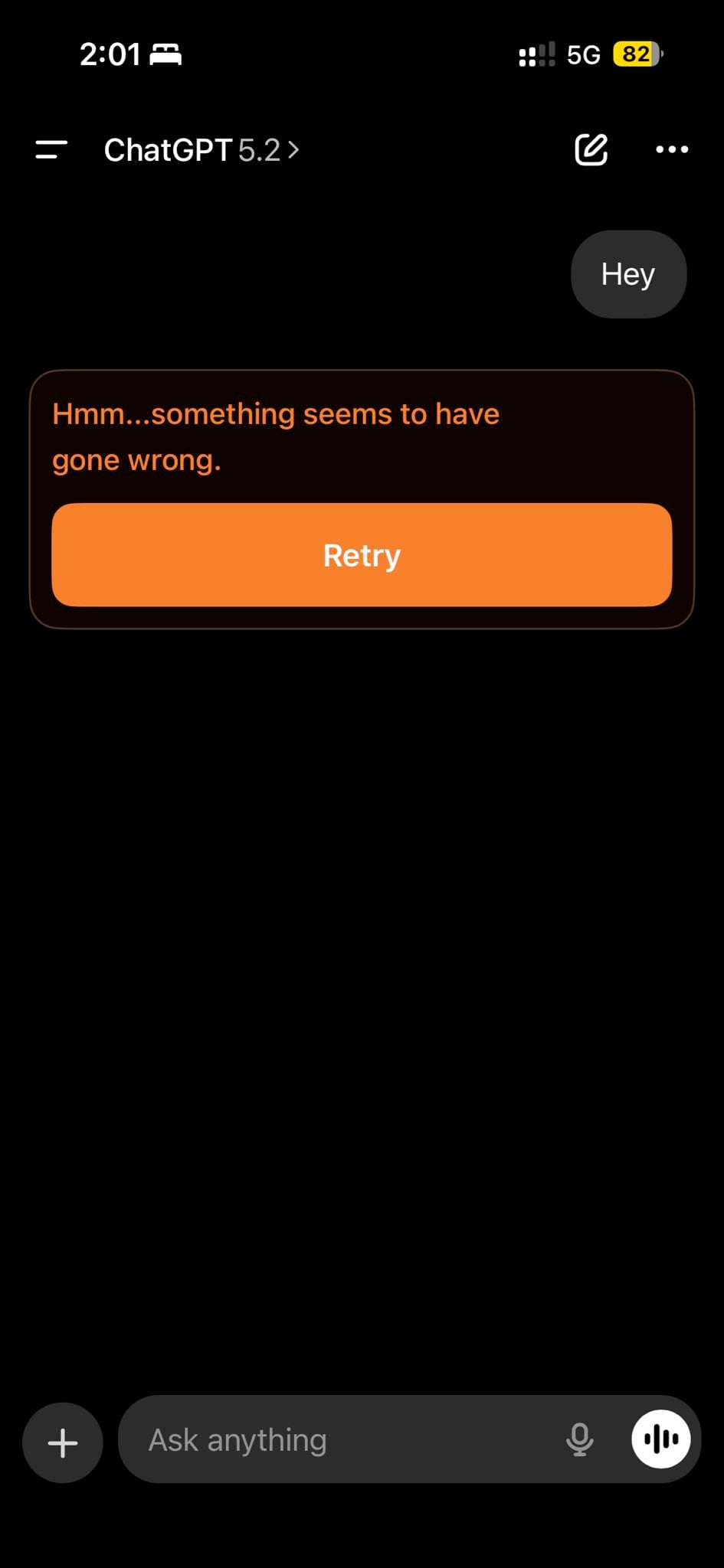Select the error text to copy it
This screenshot has width=724, height=1568.
pyautogui.click(x=274, y=435)
